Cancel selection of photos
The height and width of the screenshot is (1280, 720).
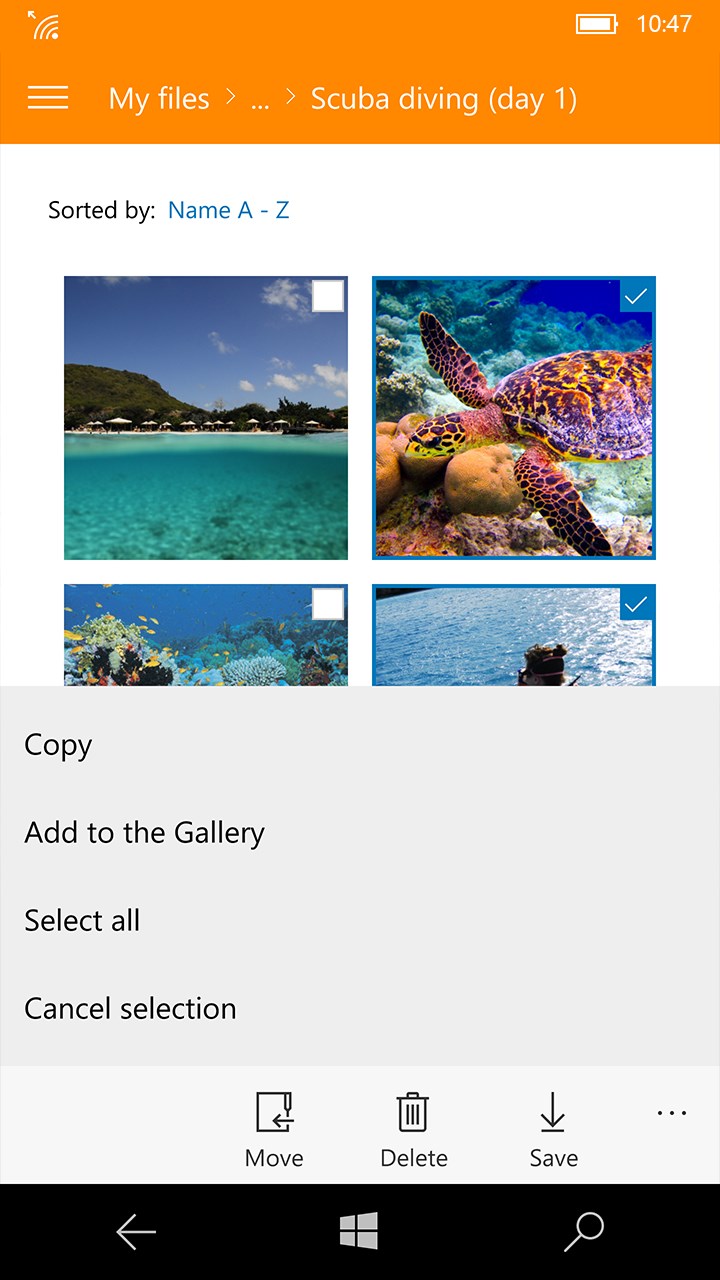point(130,1008)
